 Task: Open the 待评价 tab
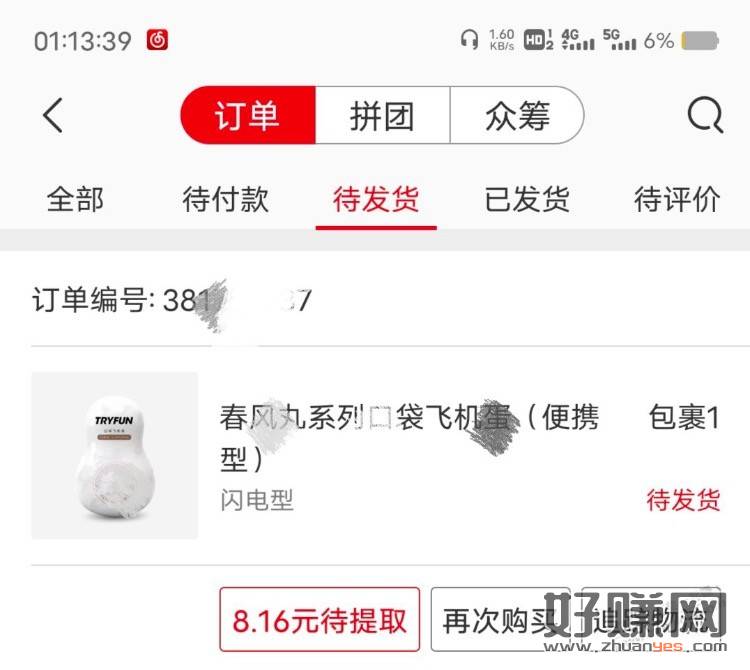[x=677, y=199]
